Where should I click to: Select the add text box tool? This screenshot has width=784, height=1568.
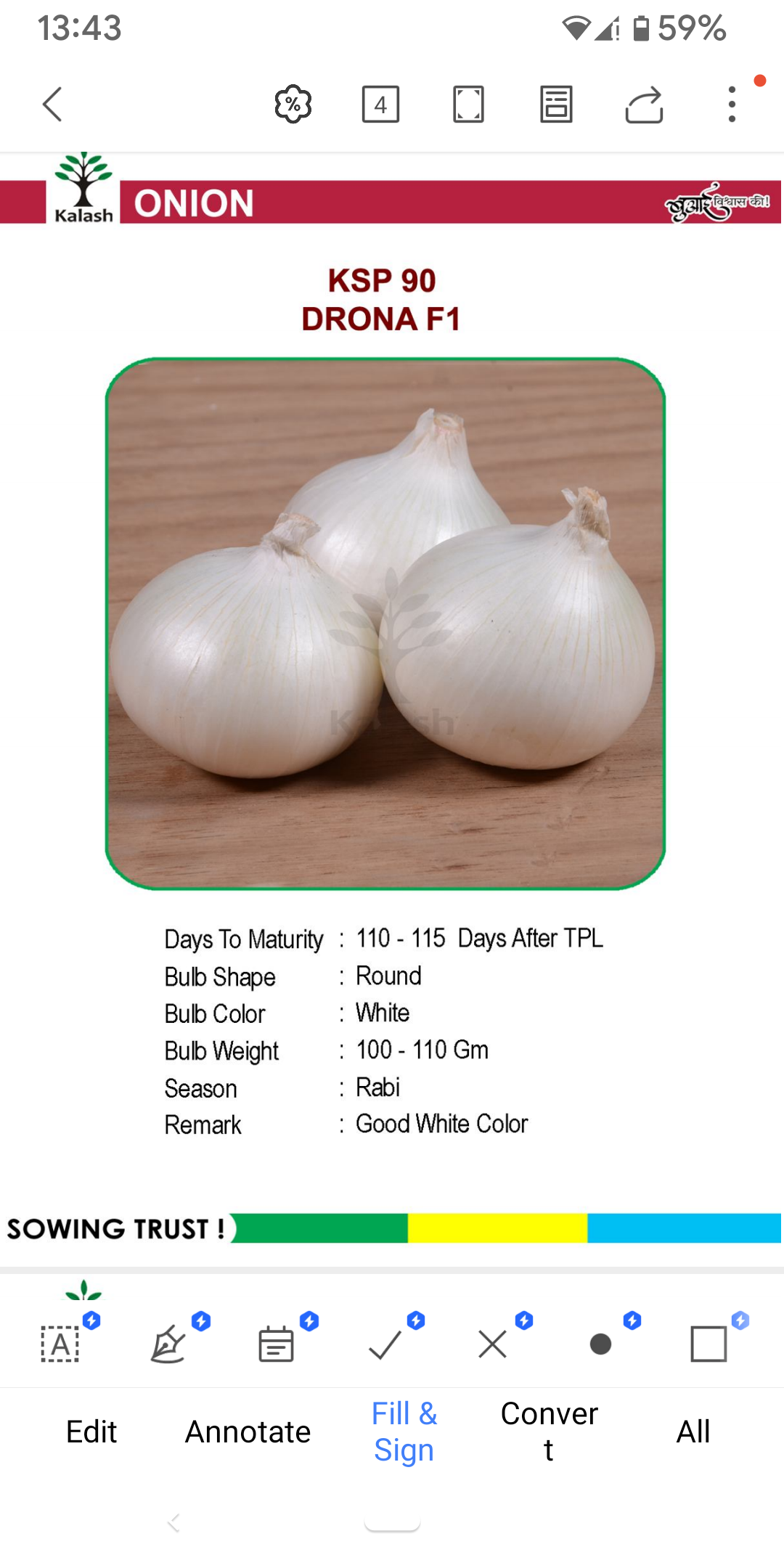coord(60,1344)
